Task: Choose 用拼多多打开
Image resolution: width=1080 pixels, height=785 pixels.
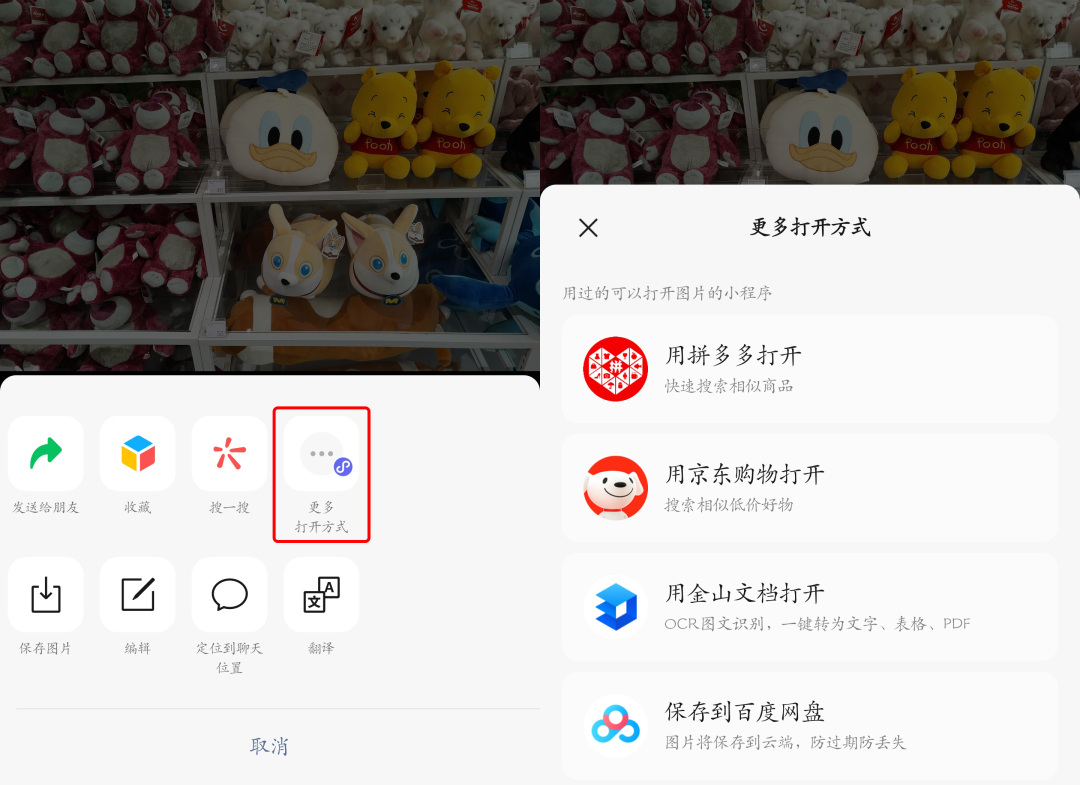Action: pos(809,369)
